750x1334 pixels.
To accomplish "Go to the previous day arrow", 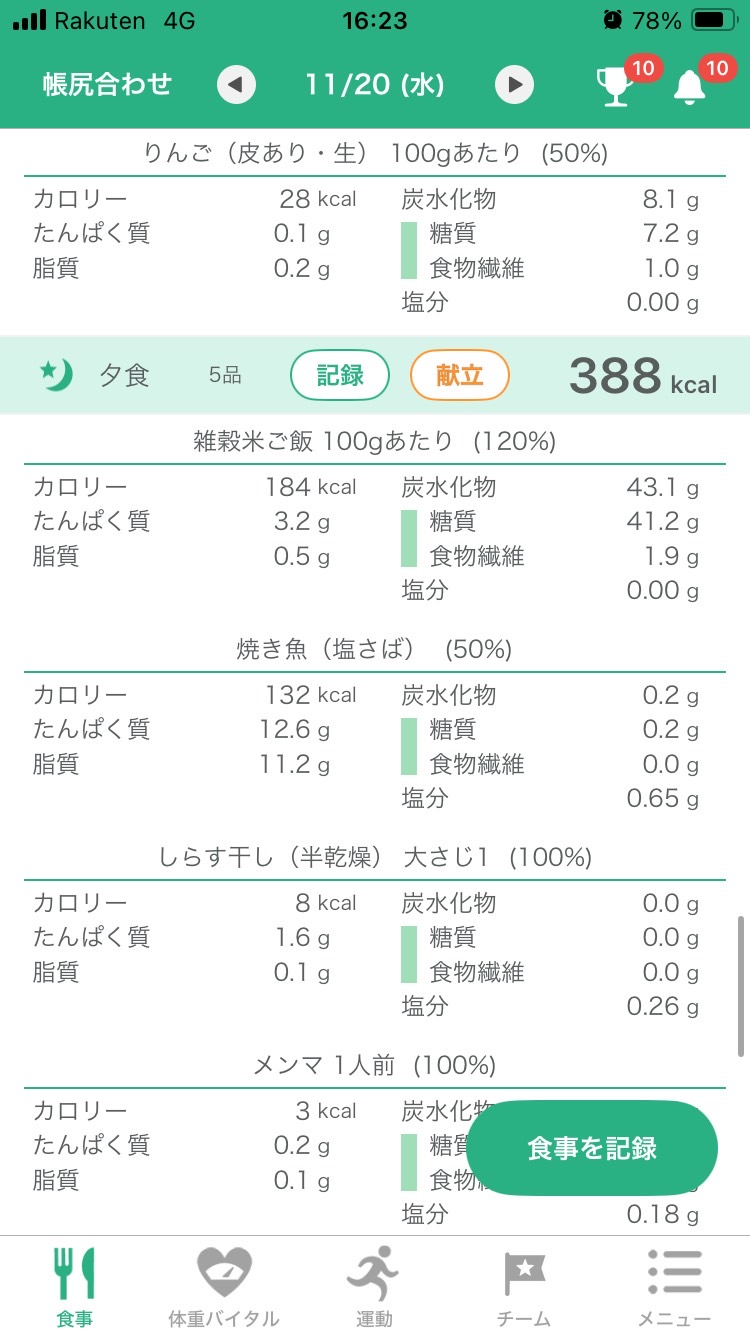I will click(236, 85).
